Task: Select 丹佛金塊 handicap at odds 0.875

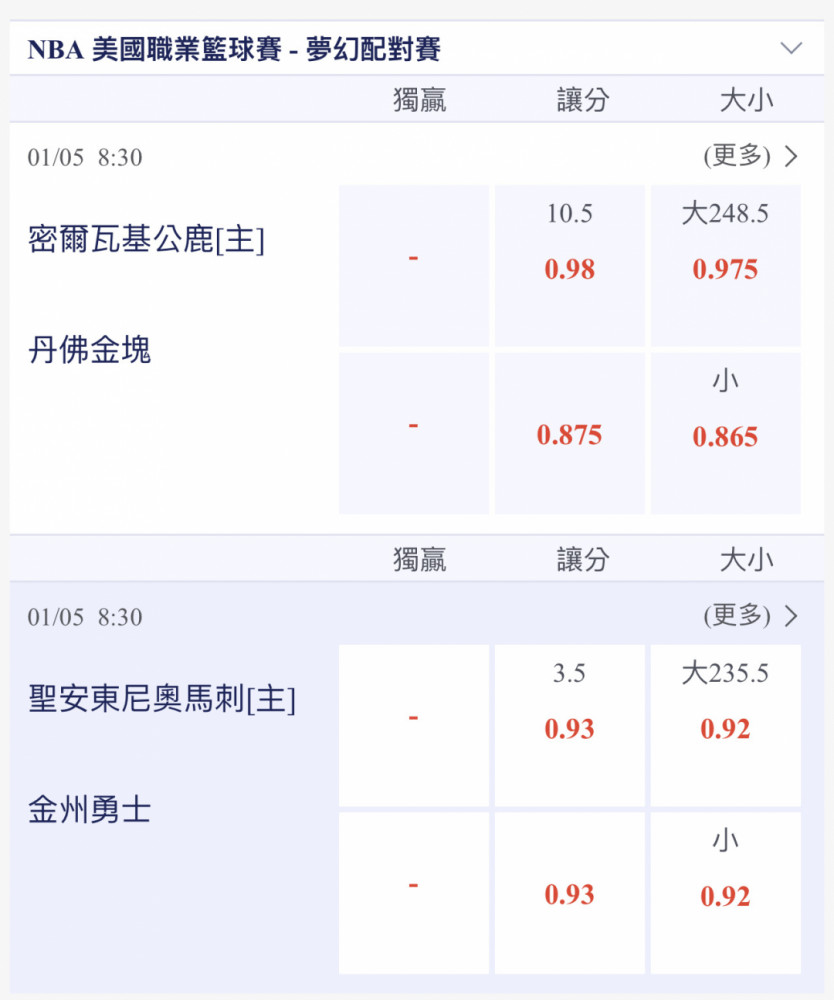Action: [569, 434]
